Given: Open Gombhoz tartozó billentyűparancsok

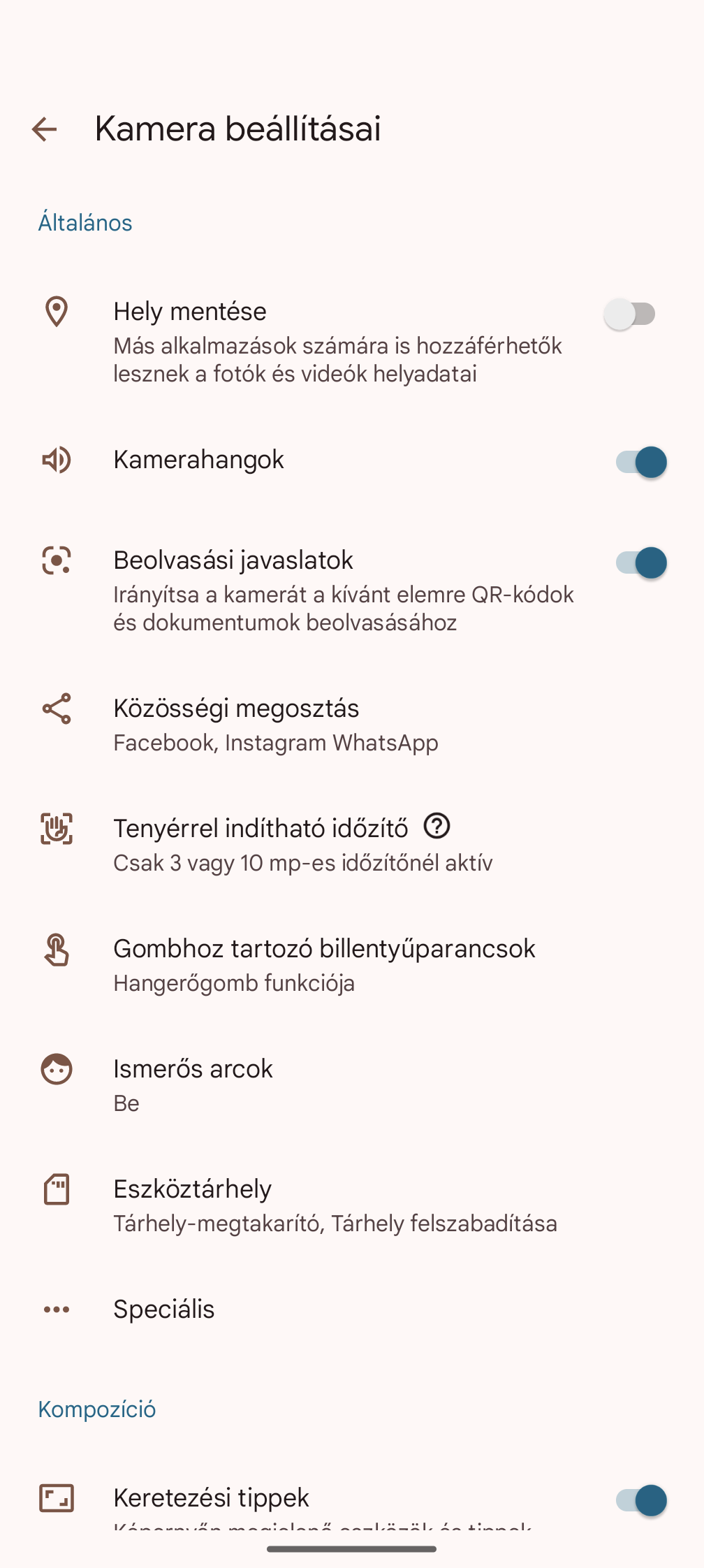Looking at the screenshot, I should click(x=352, y=965).
